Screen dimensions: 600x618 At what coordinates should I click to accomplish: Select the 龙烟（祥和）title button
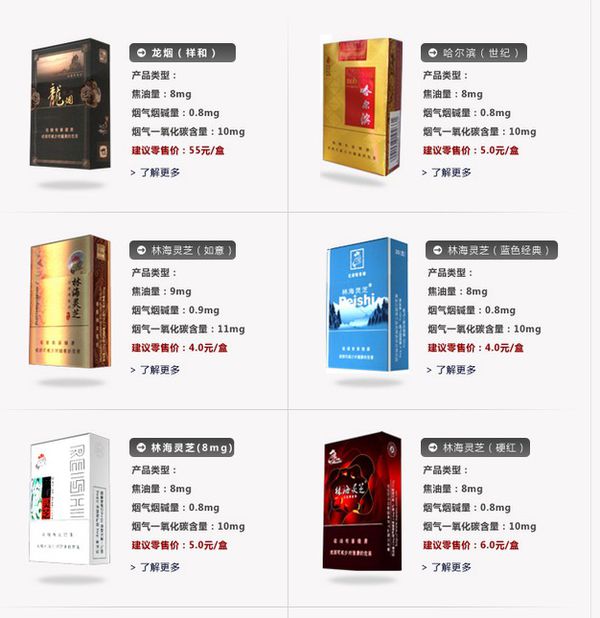[x=183, y=52]
